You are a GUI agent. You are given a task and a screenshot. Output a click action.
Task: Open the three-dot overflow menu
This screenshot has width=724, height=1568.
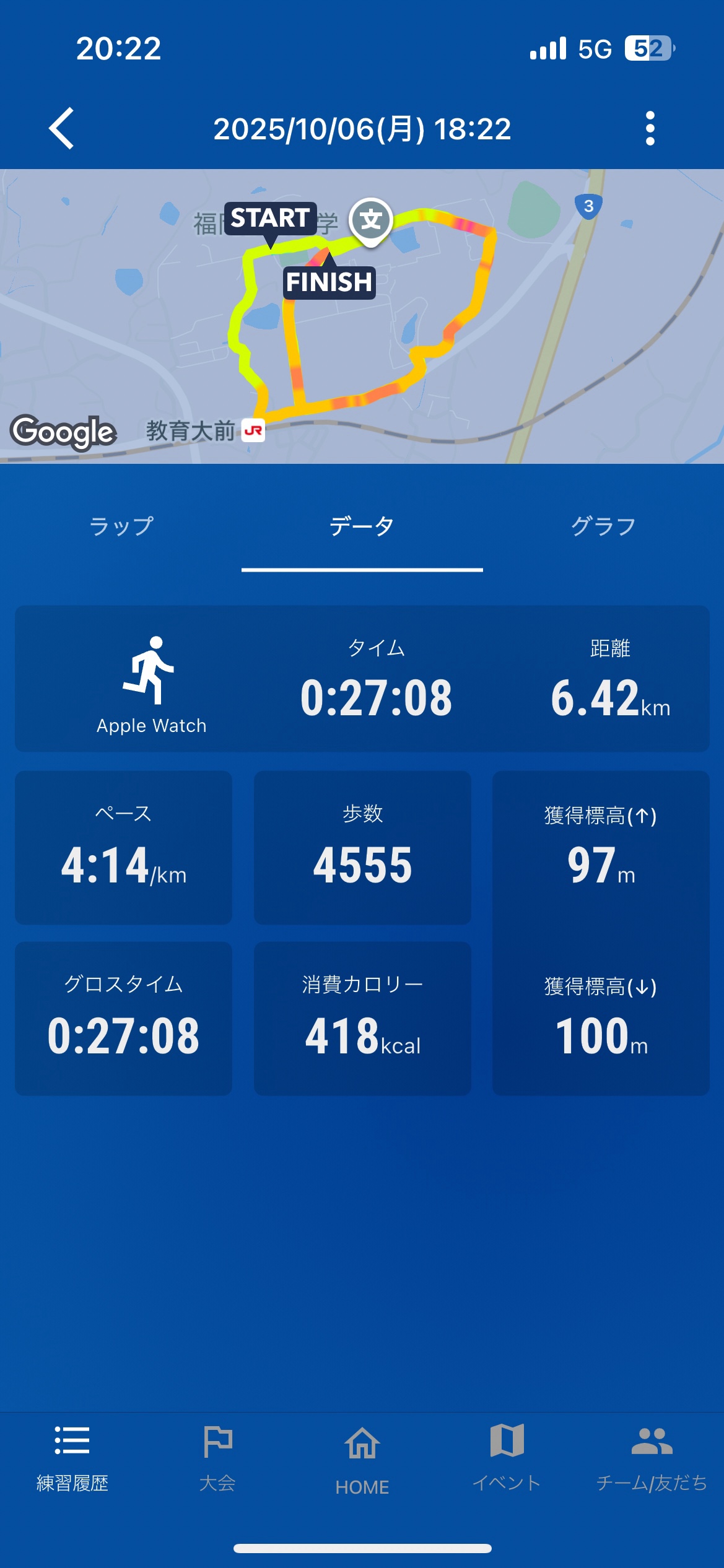pos(650,129)
